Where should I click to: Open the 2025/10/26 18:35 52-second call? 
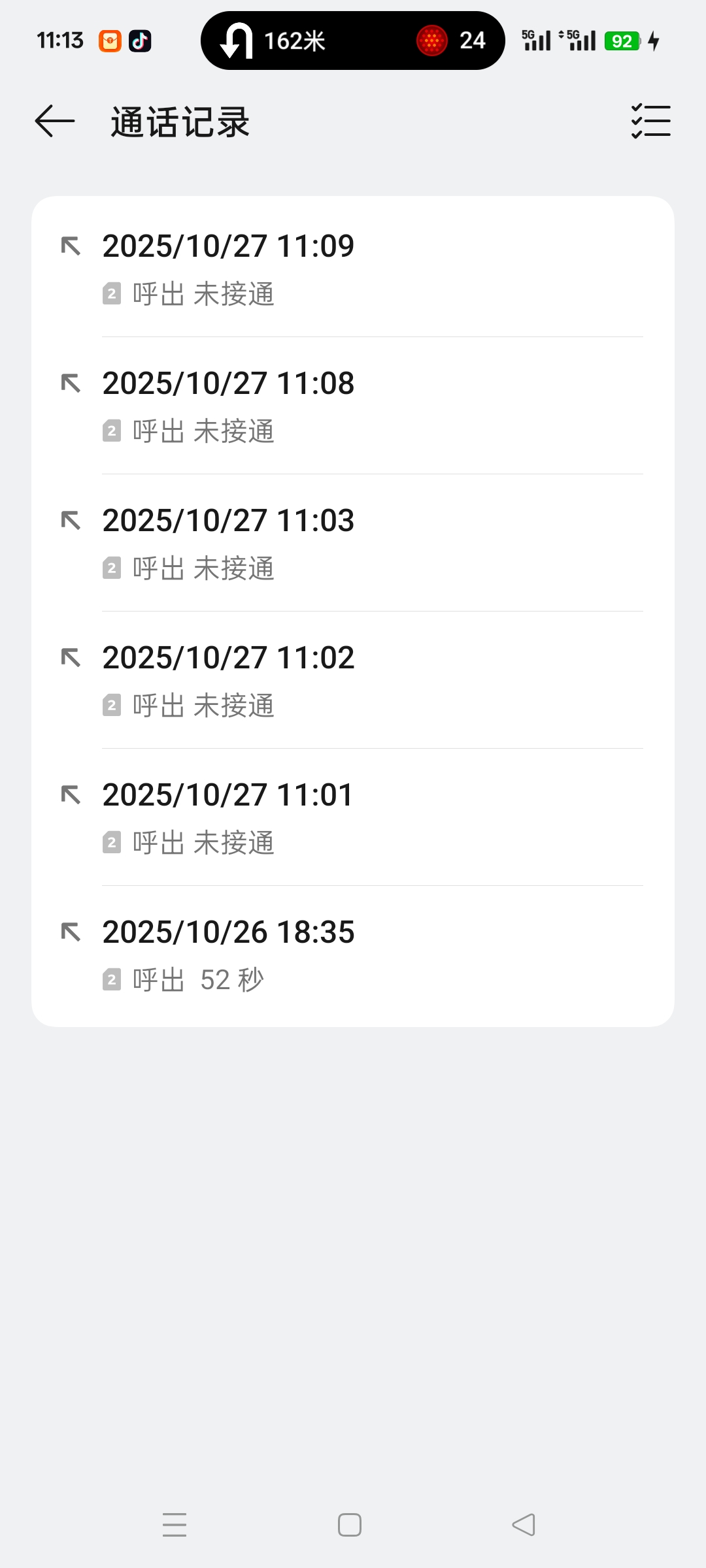tap(353, 955)
